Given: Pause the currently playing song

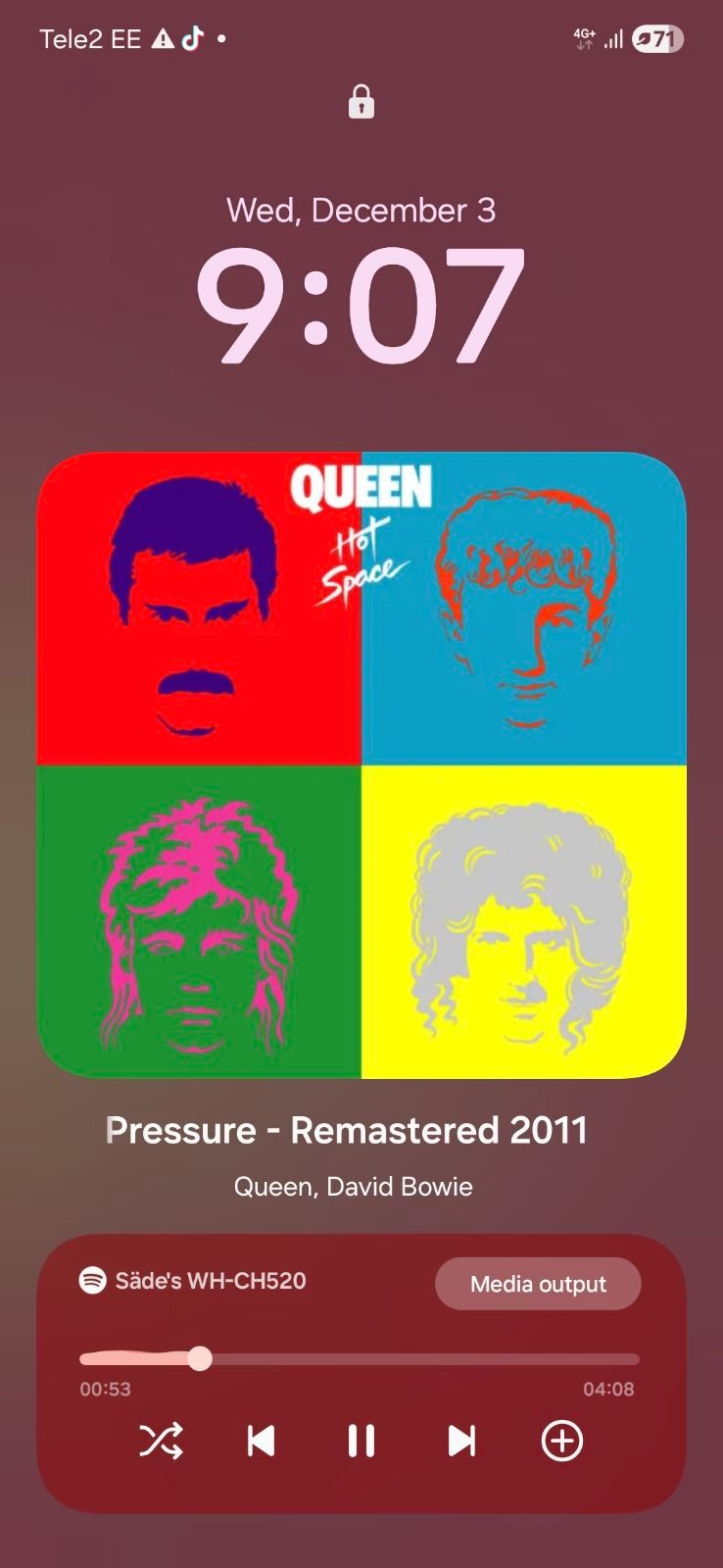Looking at the screenshot, I should (361, 1441).
